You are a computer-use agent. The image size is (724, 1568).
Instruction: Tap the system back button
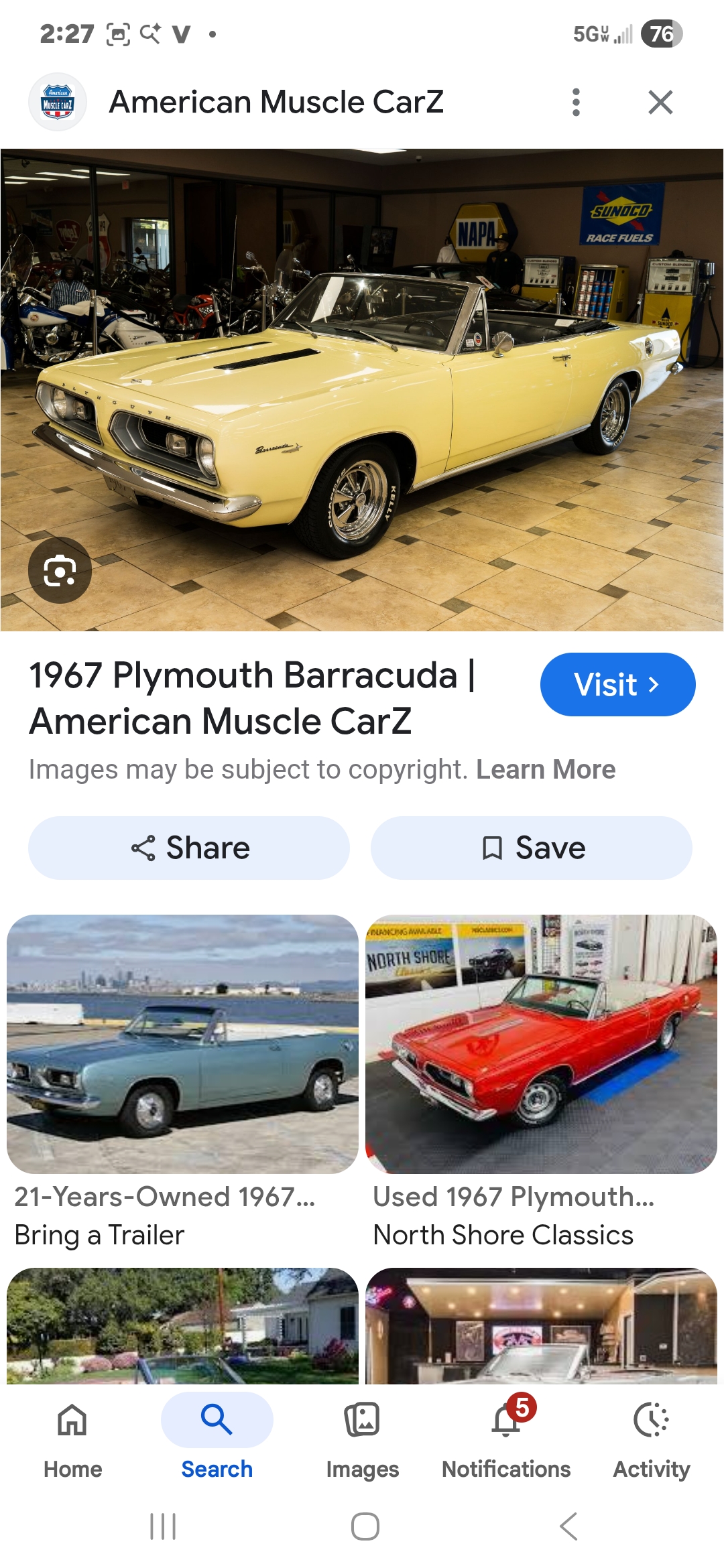pyautogui.click(x=568, y=1526)
